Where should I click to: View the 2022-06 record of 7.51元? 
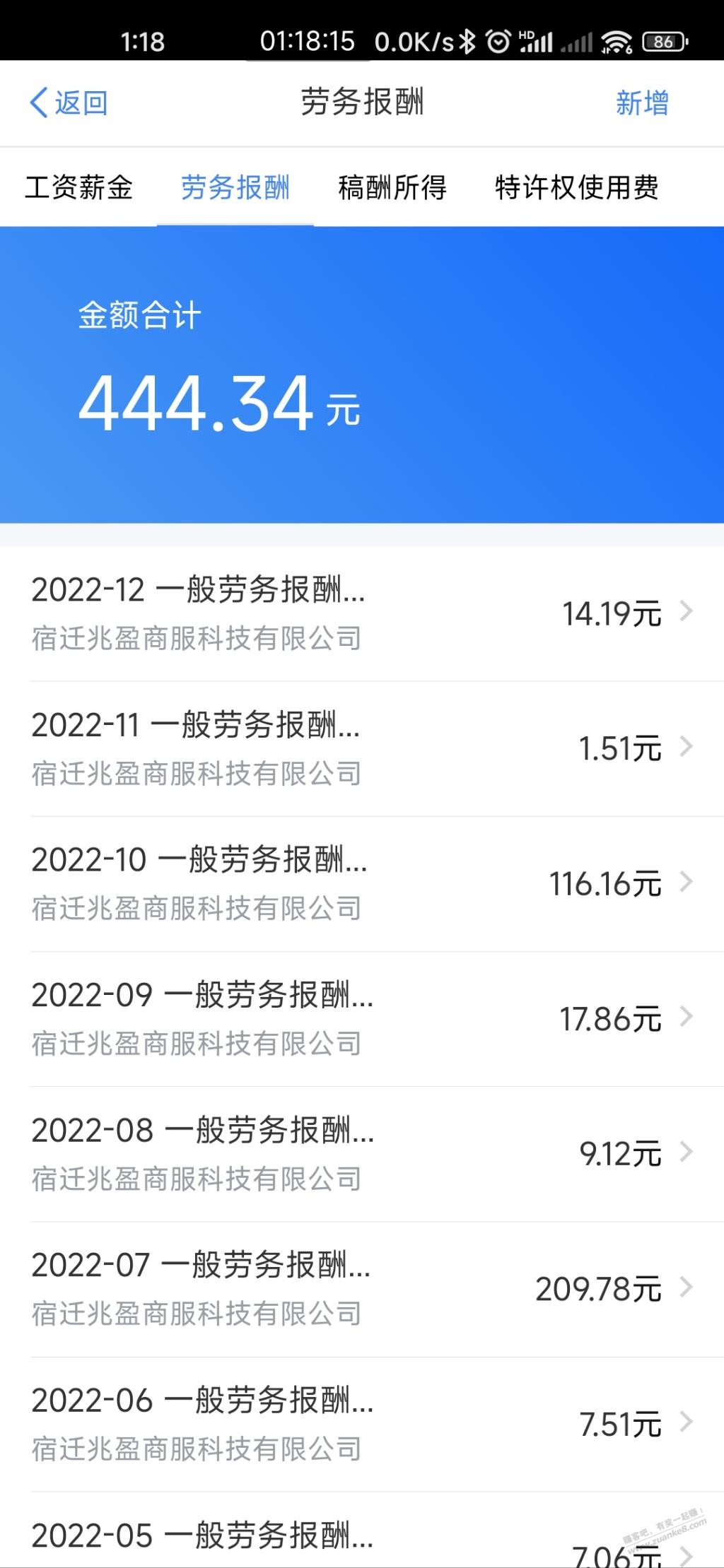click(362, 1425)
